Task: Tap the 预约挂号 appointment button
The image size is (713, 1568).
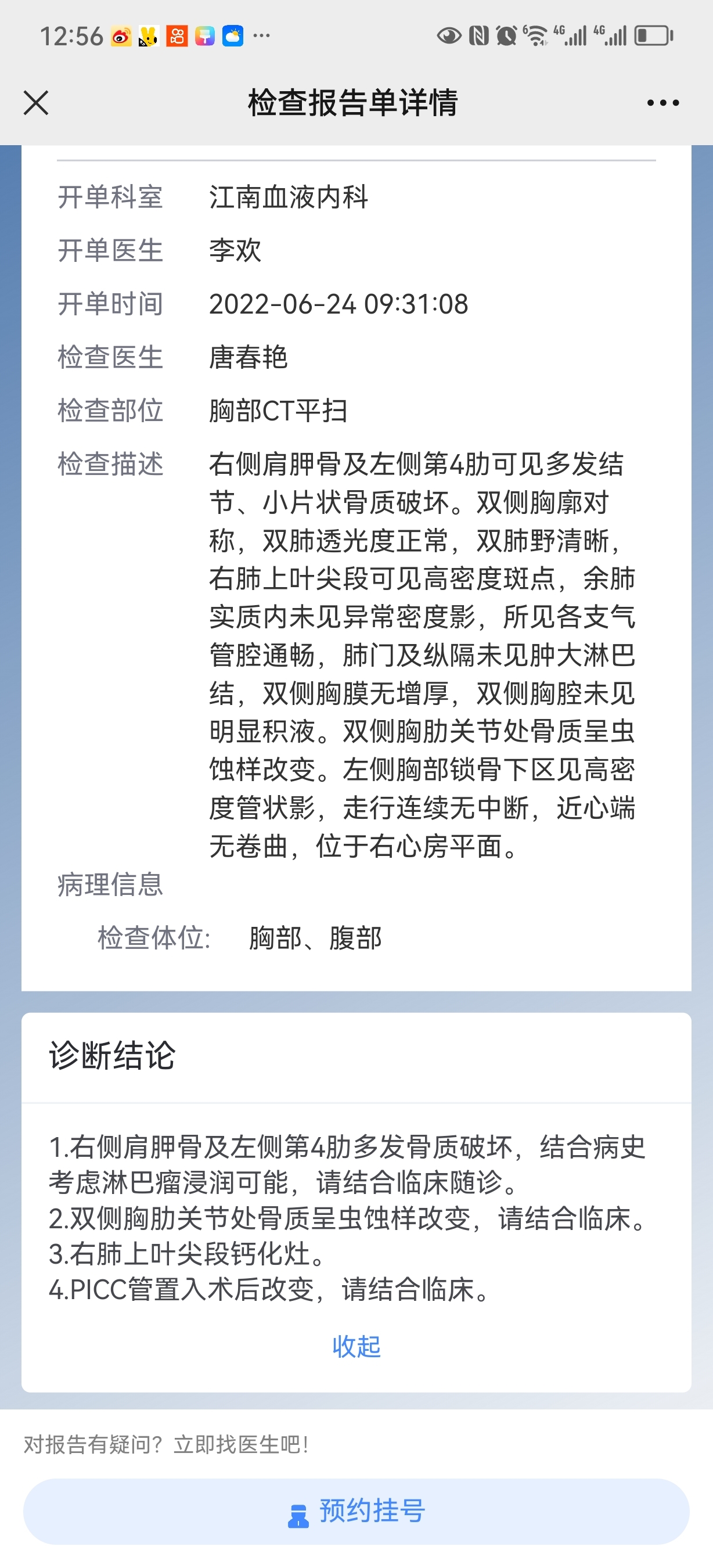Action: point(356,1512)
